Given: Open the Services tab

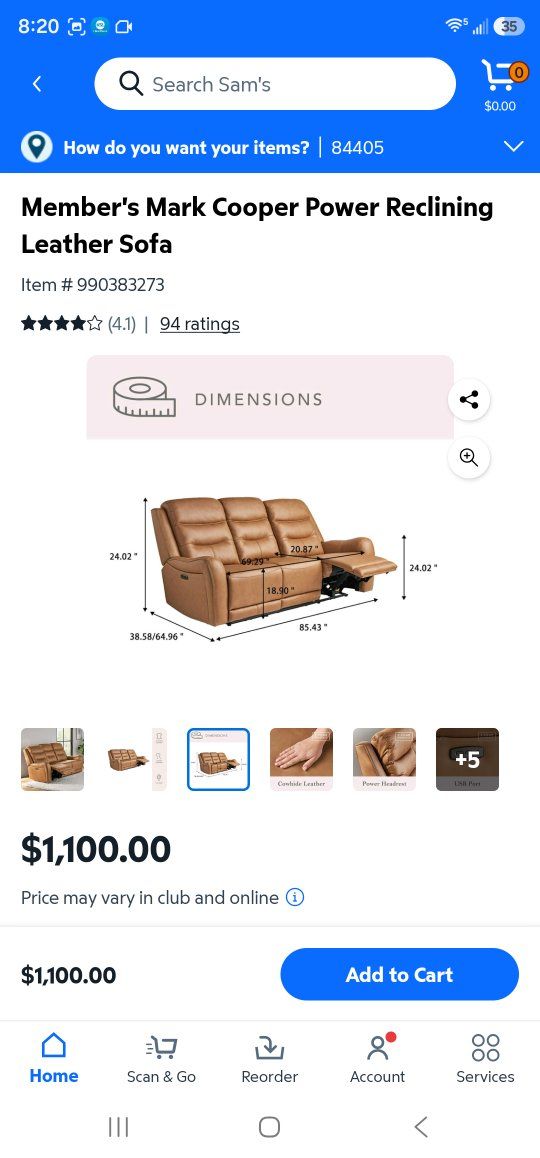Looking at the screenshot, I should pos(485,1058).
